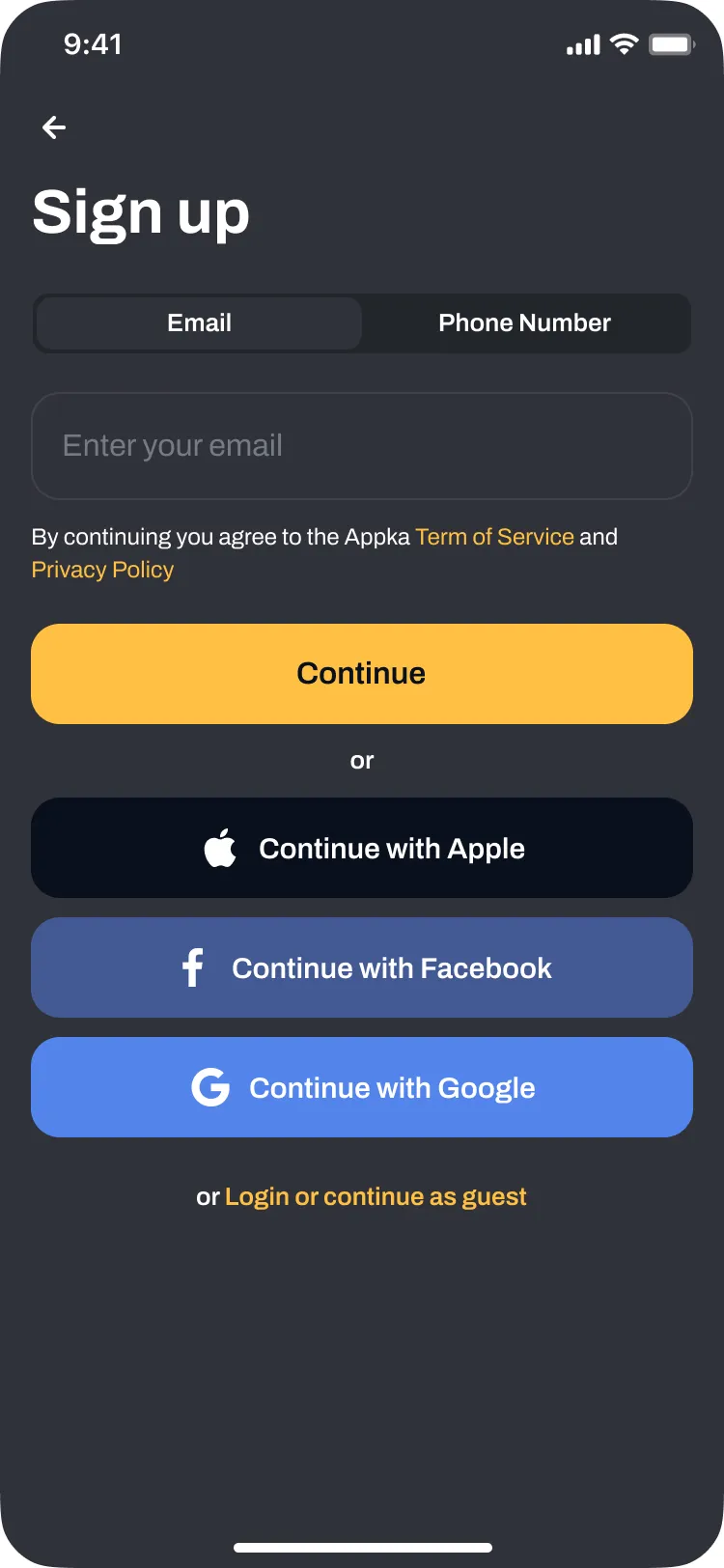Open the Privacy Policy link
Viewport: 724px width, 1568px height.
click(x=102, y=570)
